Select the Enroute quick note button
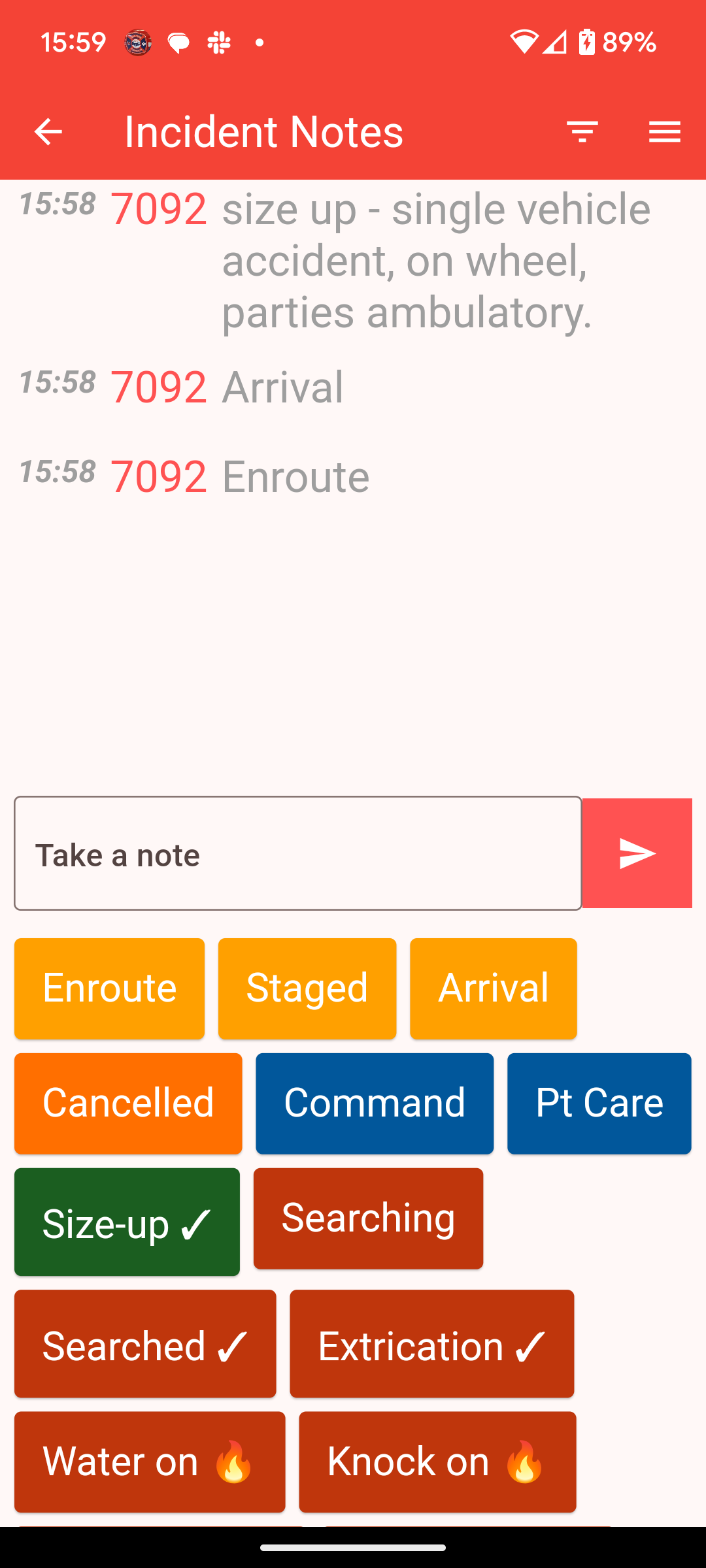This screenshot has height=1568, width=706. coord(109,988)
